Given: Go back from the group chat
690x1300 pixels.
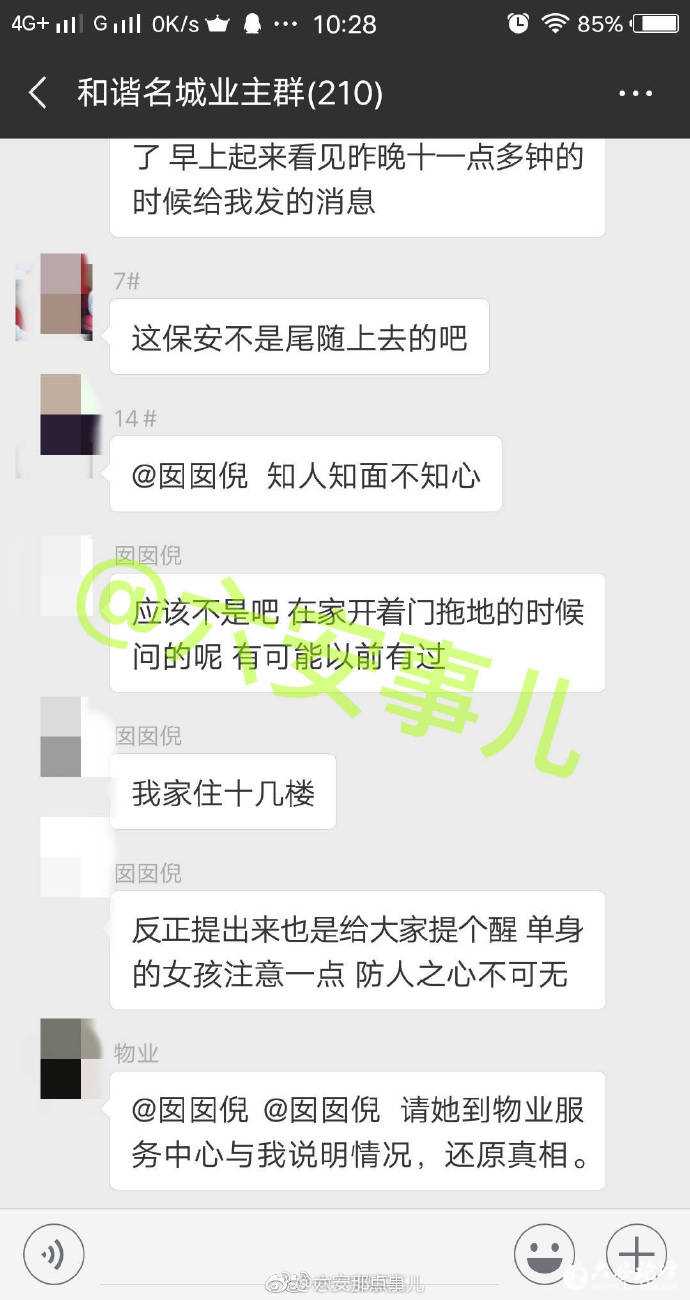Looking at the screenshot, I should click(x=38, y=93).
